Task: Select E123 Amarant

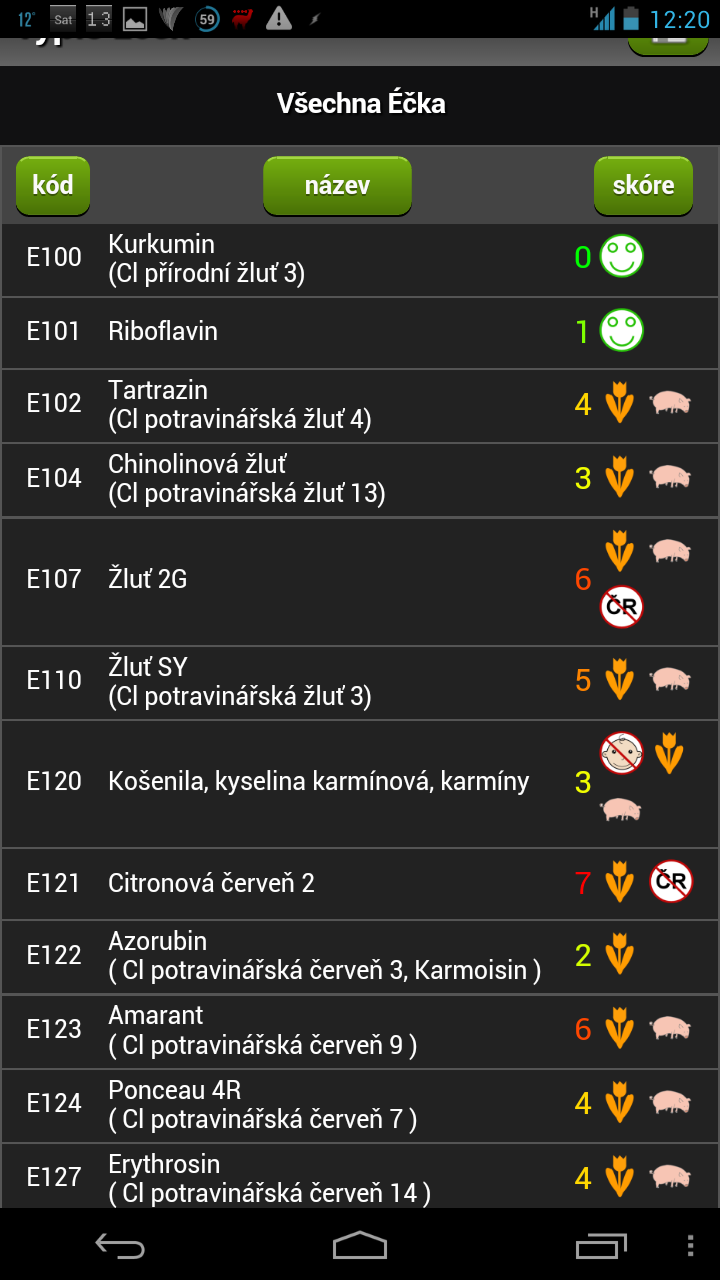Action: [360, 1031]
